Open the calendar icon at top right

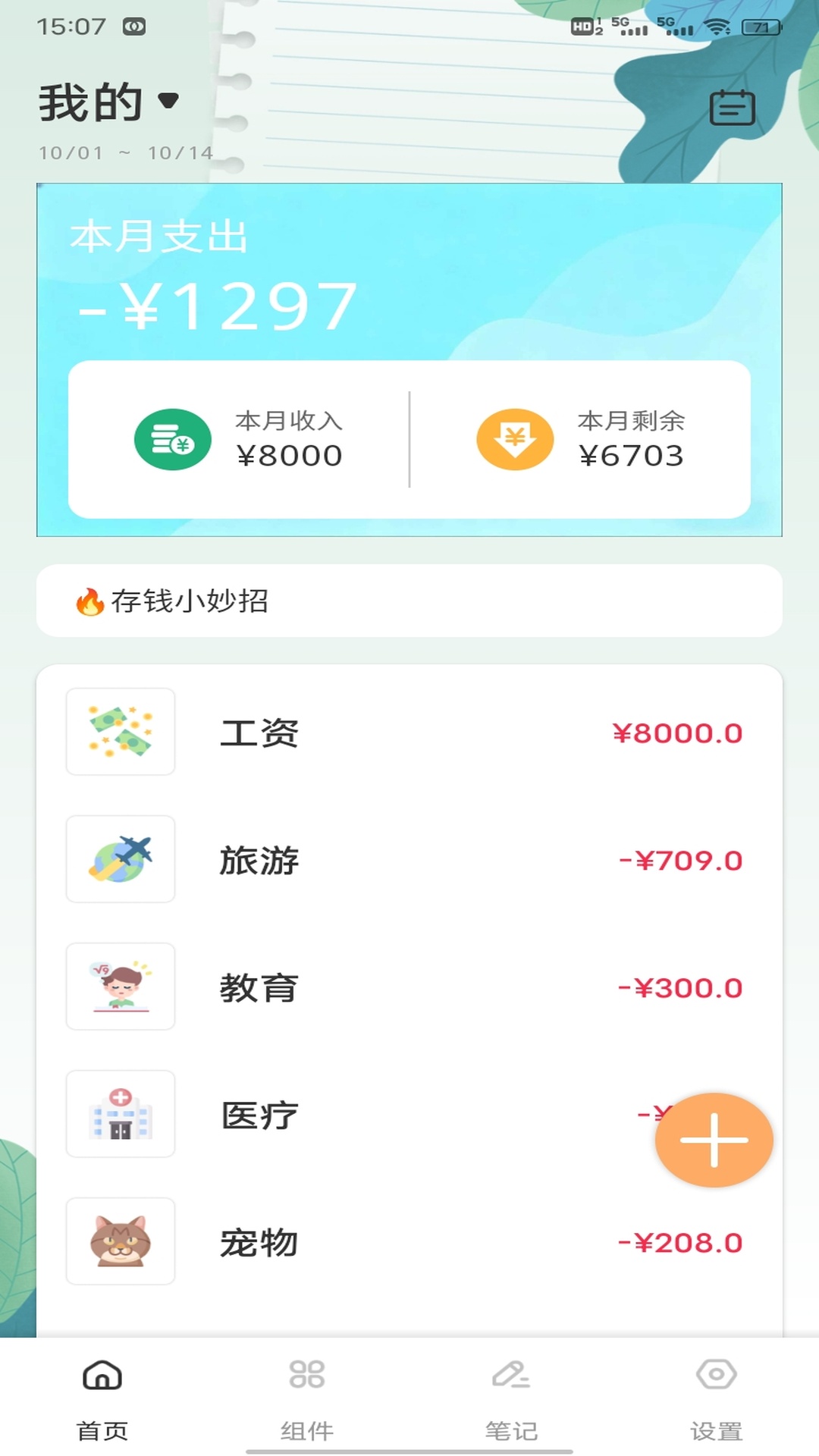(734, 106)
